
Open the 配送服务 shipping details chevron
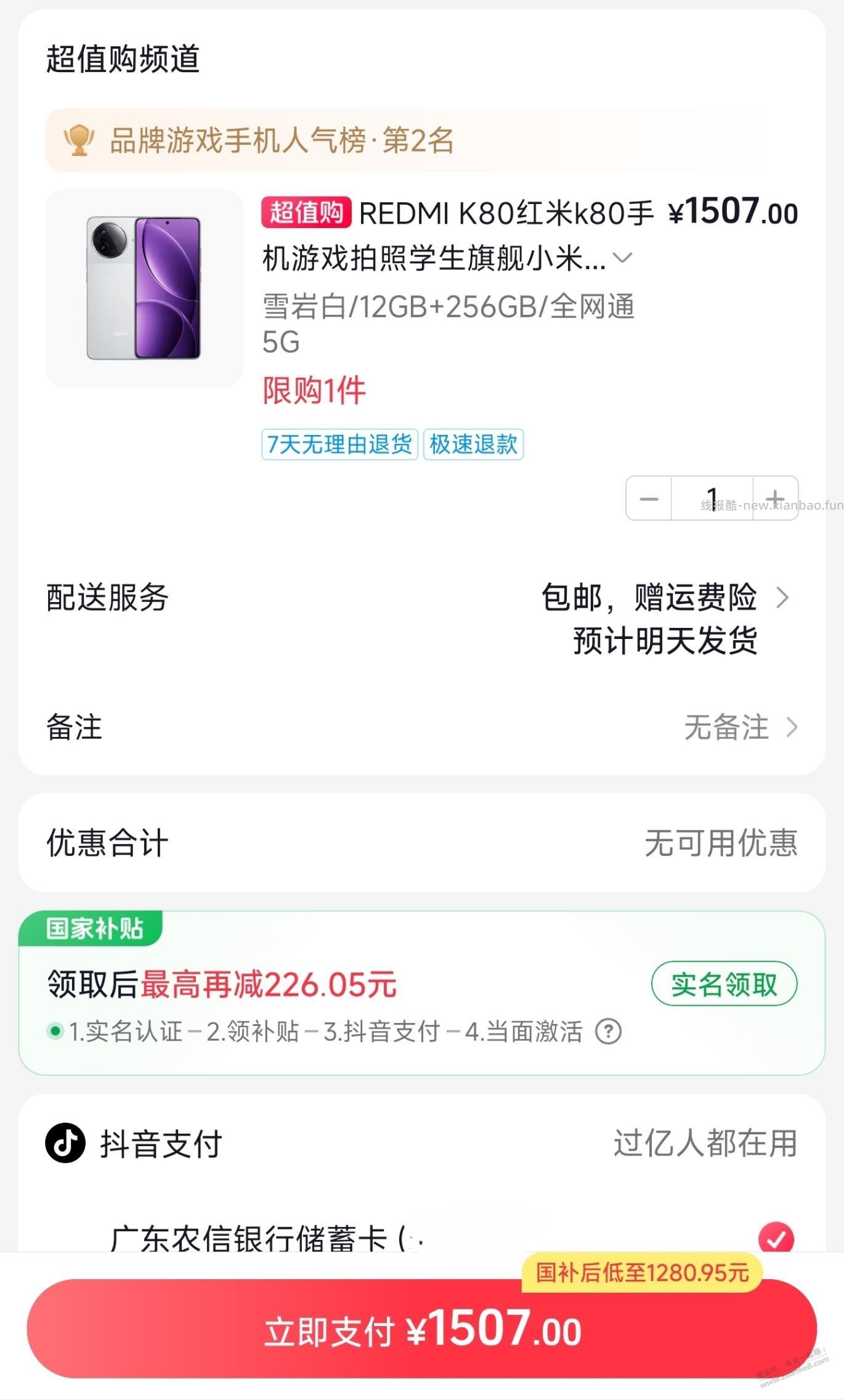(785, 598)
